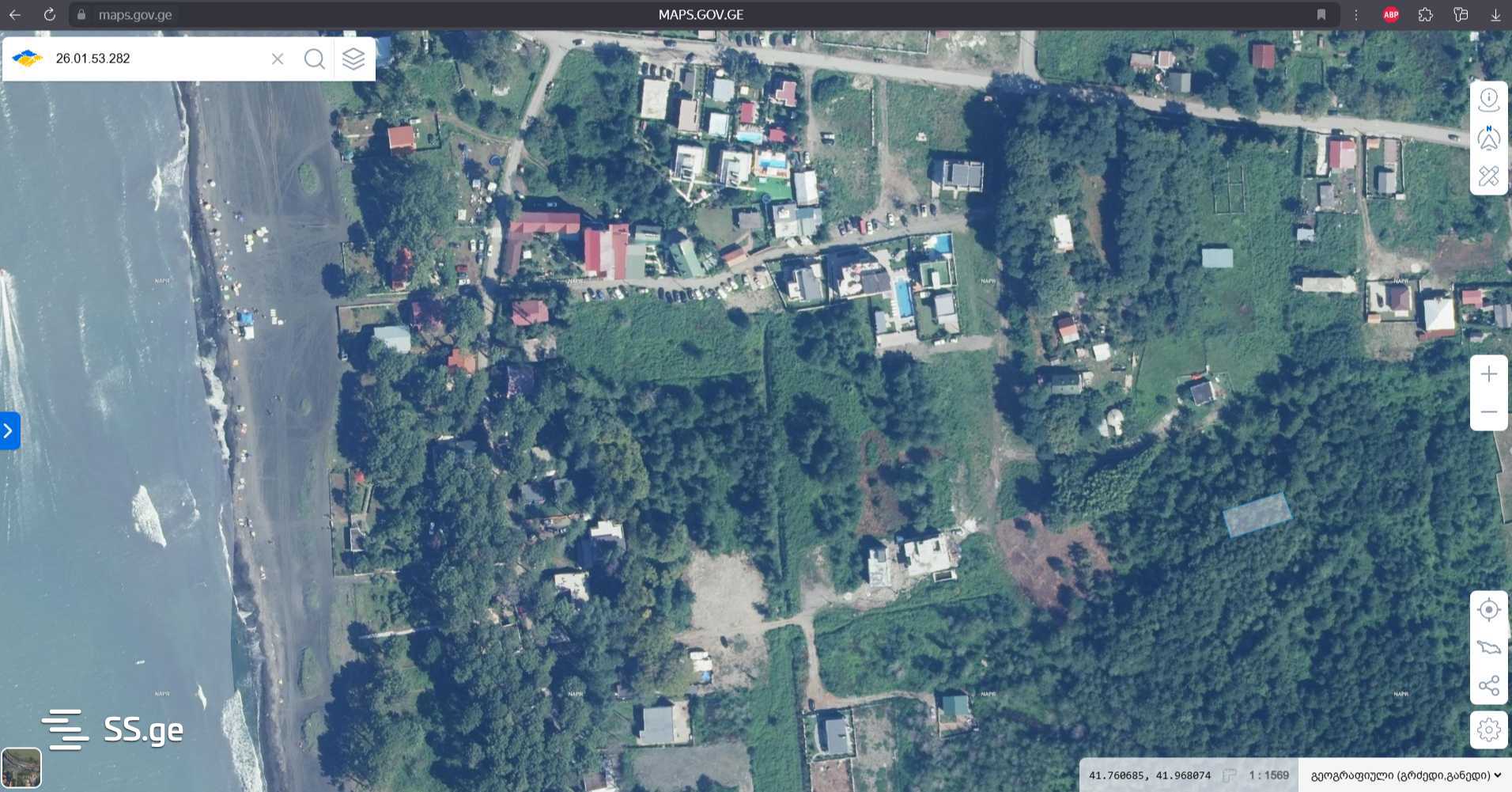Viewport: 1512px width, 792px height.
Task: Open map settings gear
Action: point(1488,729)
